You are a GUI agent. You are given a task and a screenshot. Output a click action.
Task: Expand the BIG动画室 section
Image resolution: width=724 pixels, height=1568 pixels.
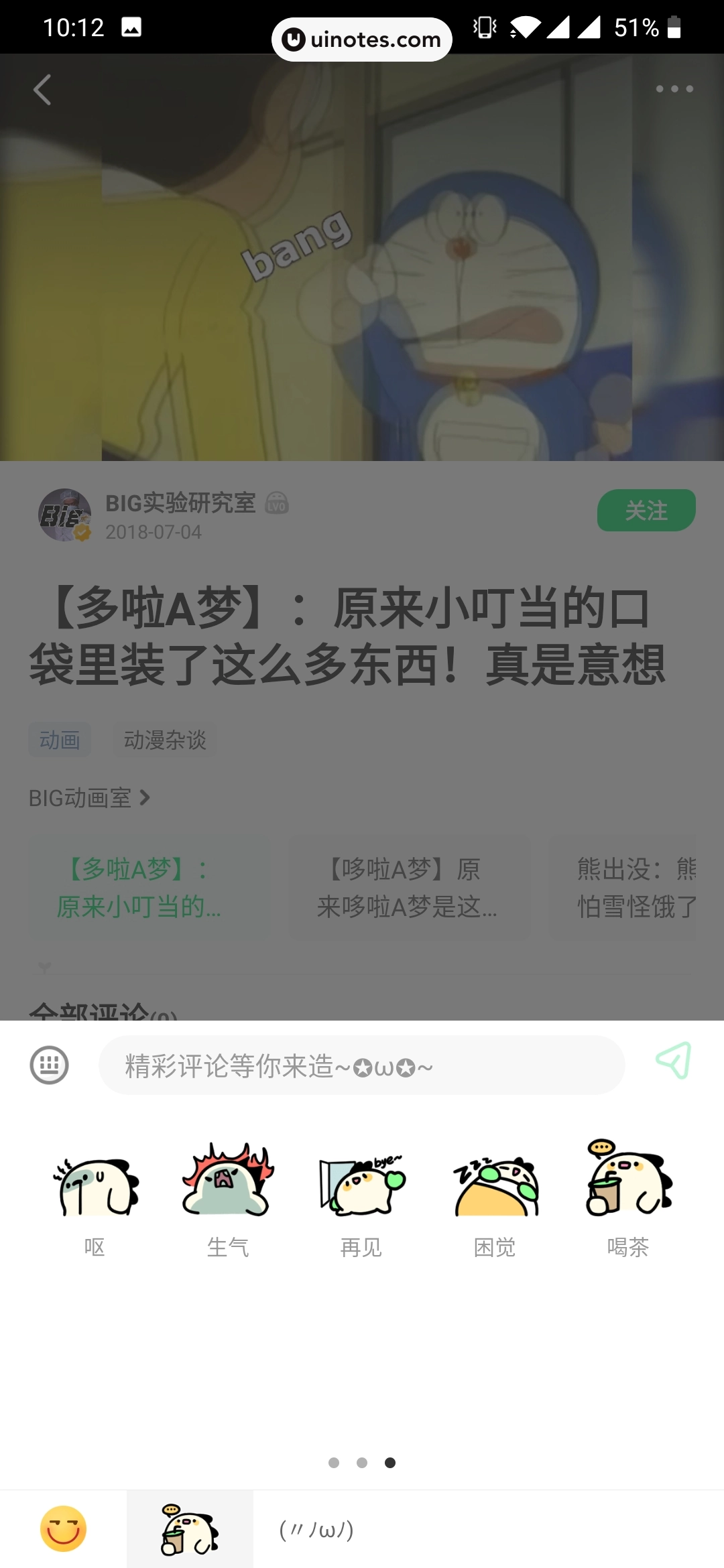90,799
